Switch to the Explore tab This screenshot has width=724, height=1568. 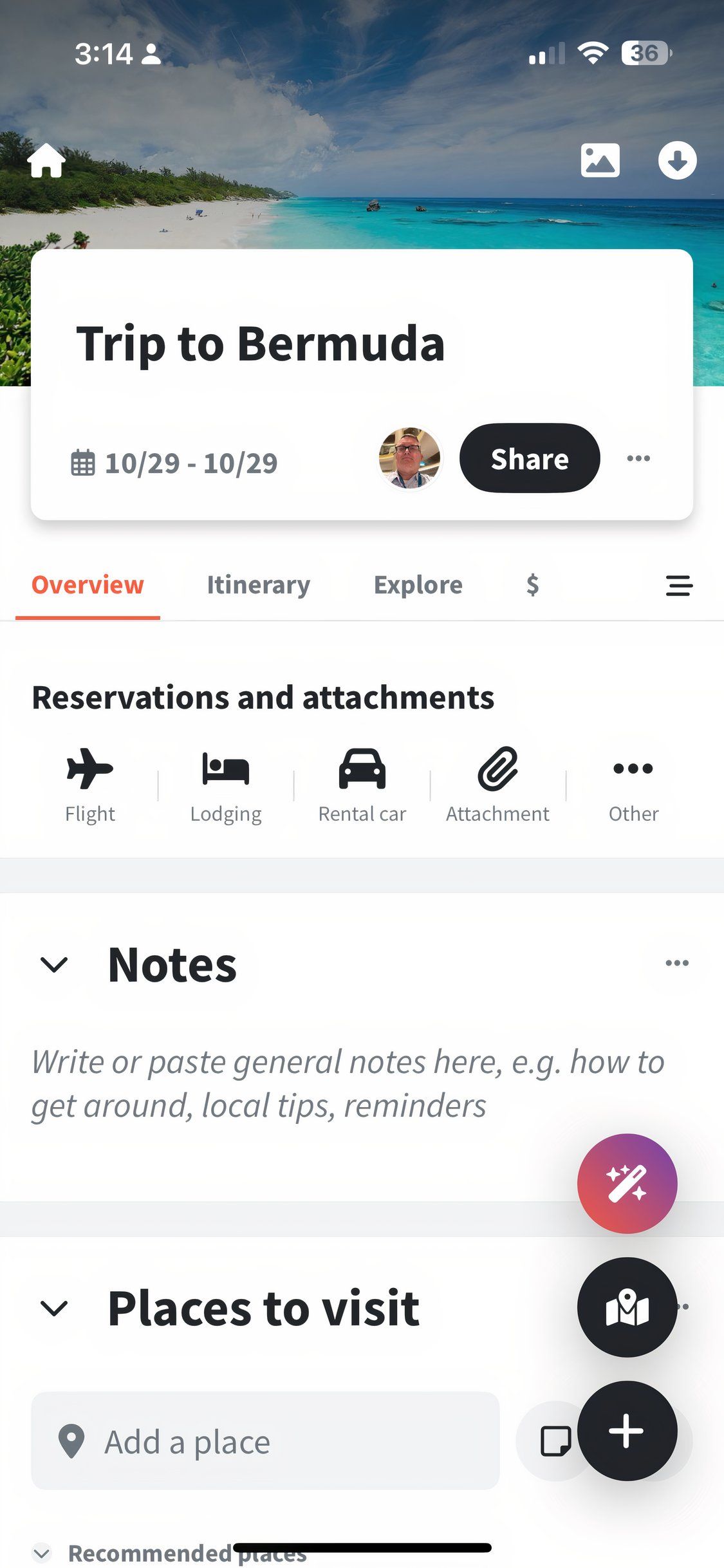coord(418,584)
